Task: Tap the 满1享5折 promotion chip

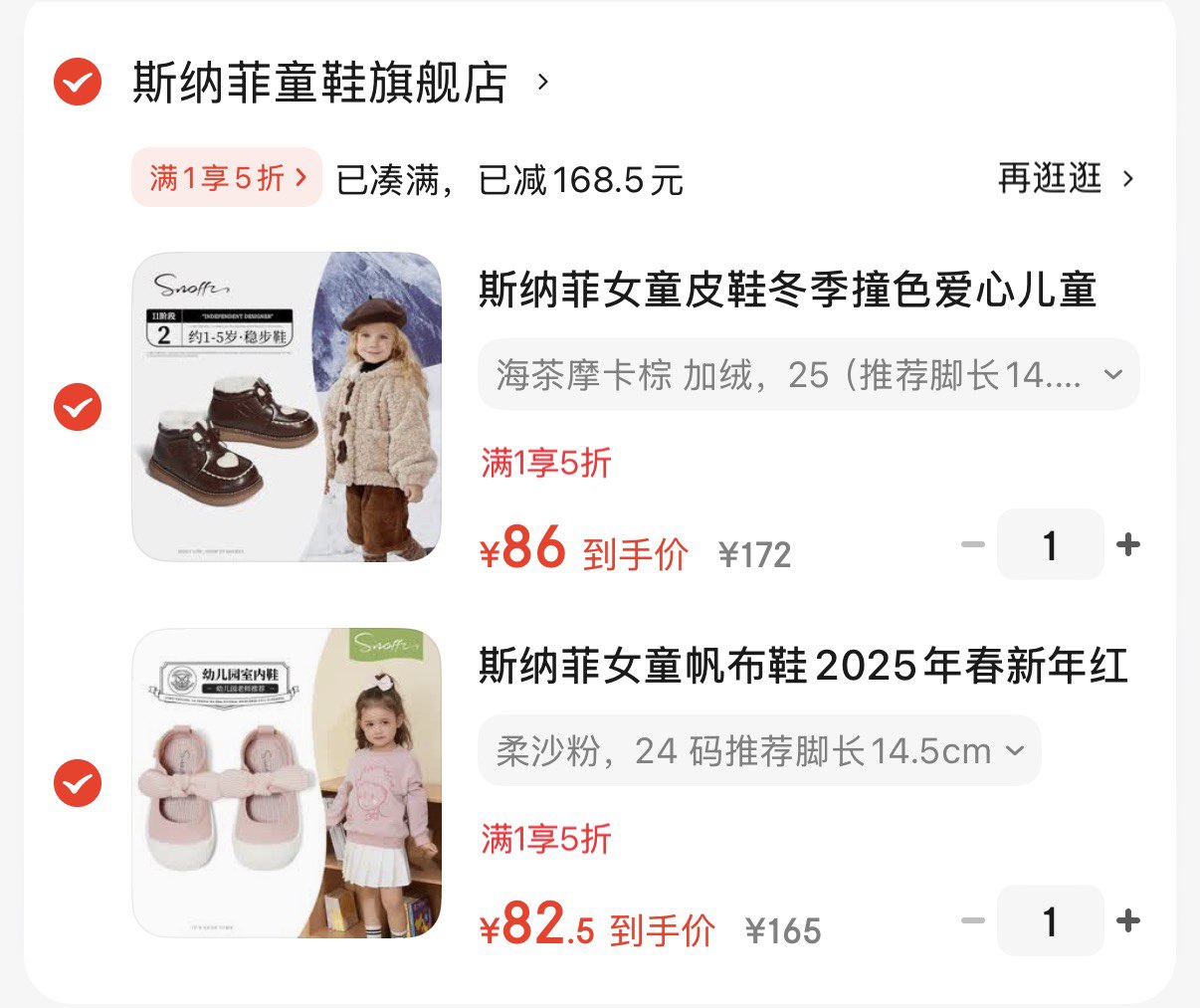Action: [227, 178]
